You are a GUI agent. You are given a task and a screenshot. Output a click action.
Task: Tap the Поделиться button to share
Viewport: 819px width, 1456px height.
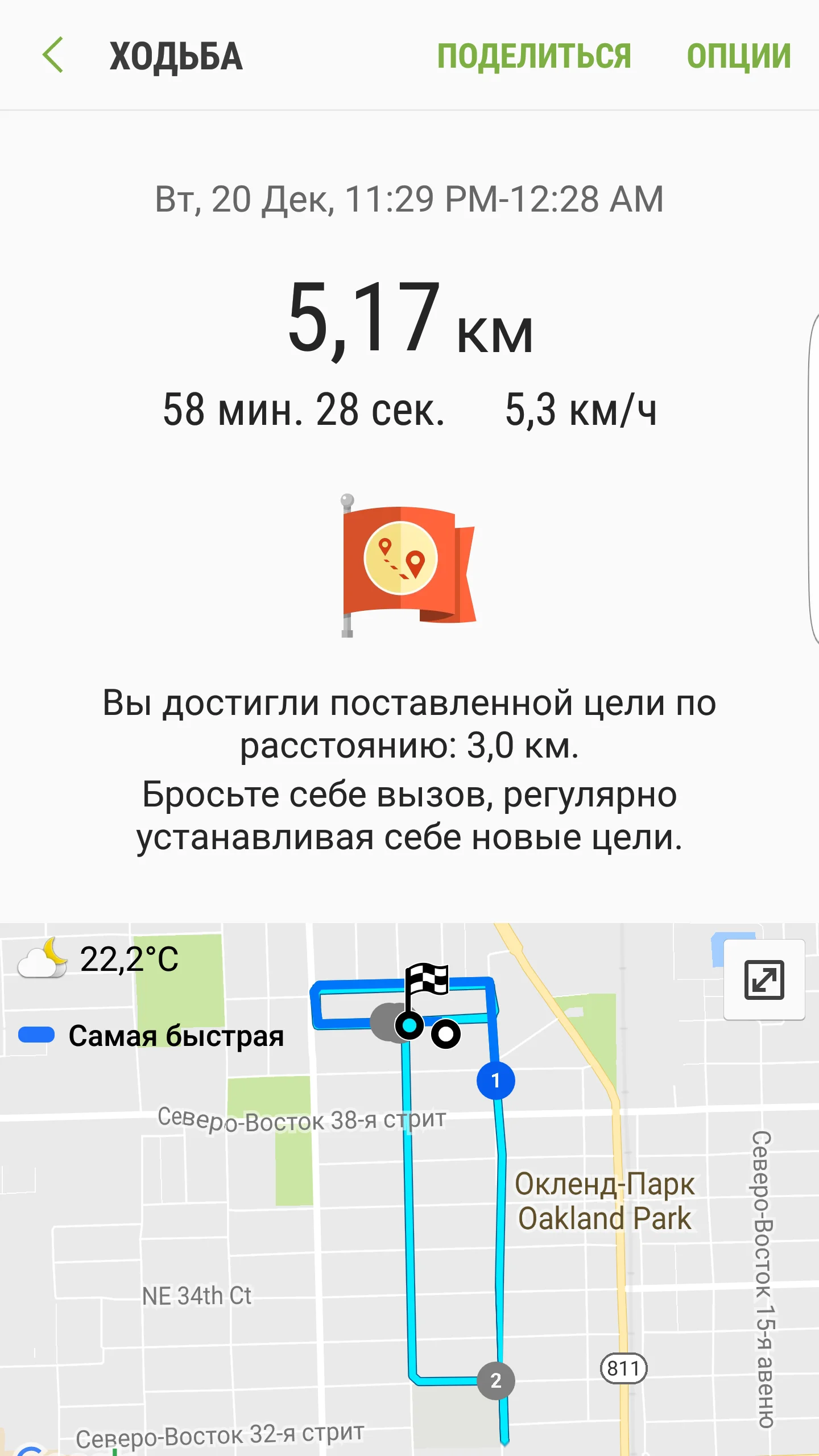[x=533, y=56]
